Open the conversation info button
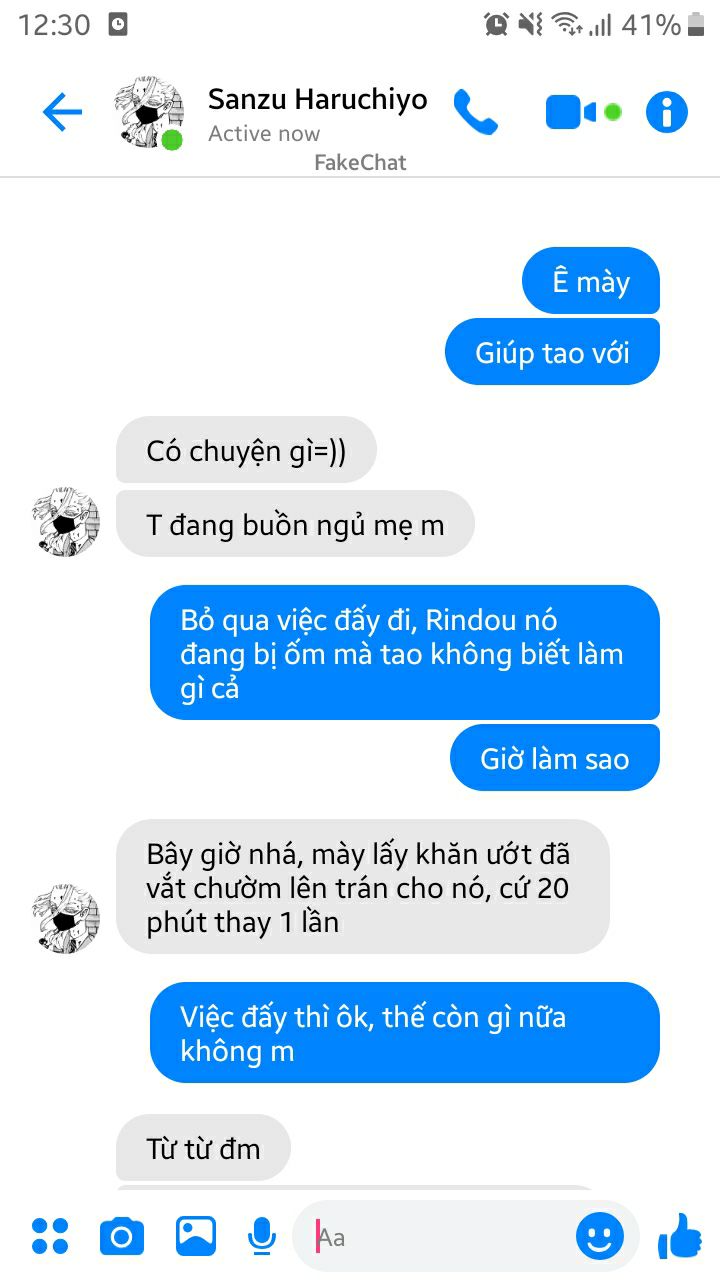 pyautogui.click(x=667, y=113)
